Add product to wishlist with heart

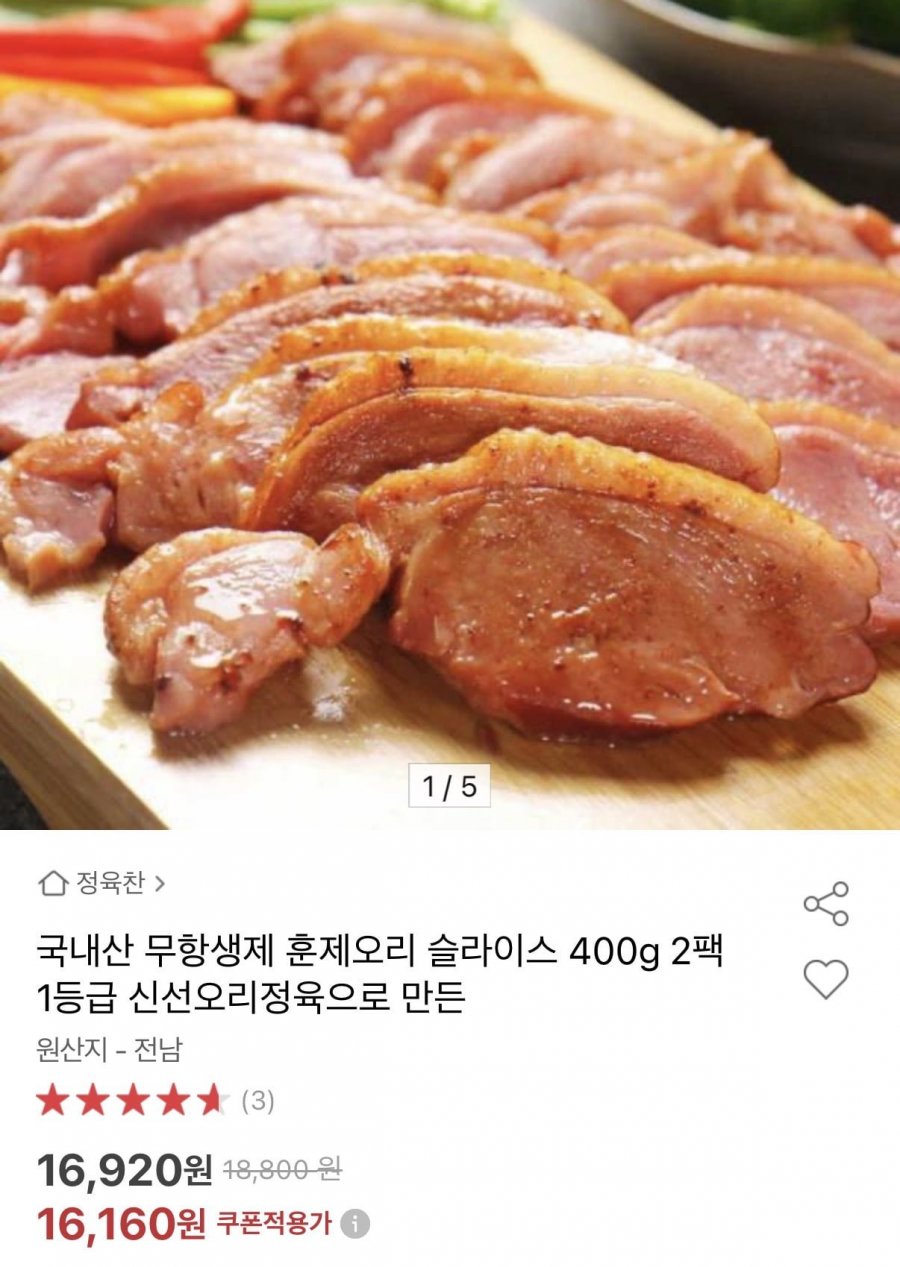[x=826, y=978]
